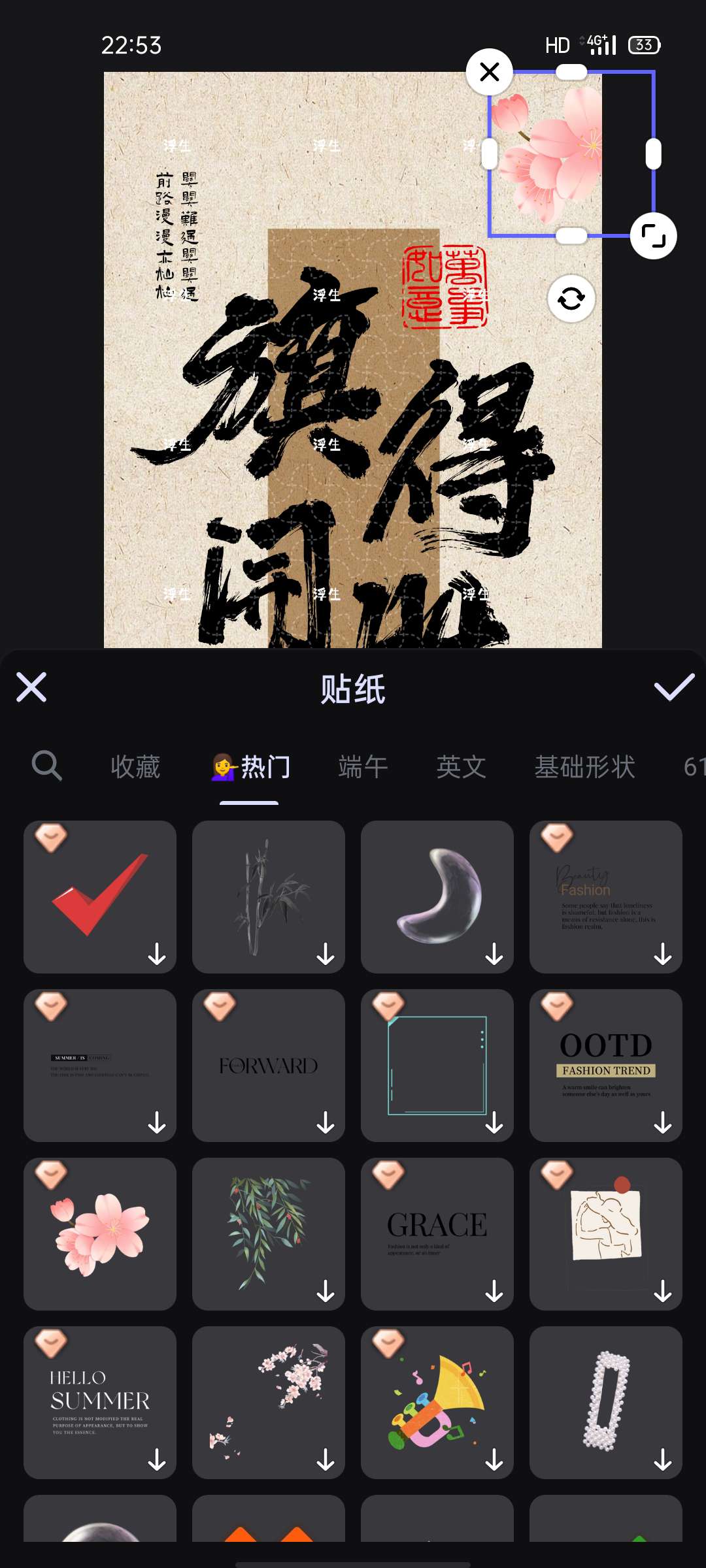Select the red checkmark sticker
The width and height of the screenshot is (706, 1568).
coord(100,896)
